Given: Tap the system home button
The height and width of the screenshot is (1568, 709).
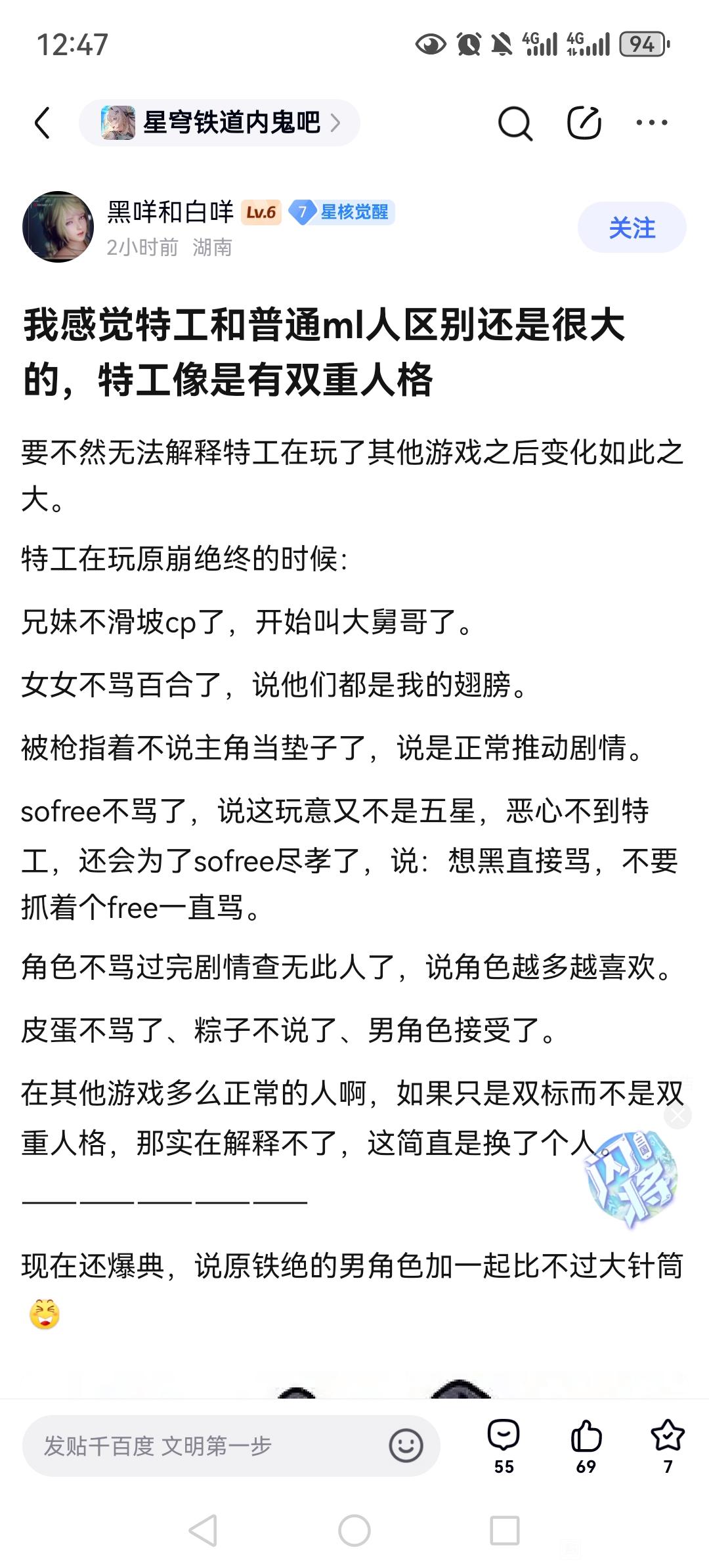Looking at the screenshot, I should 354,1531.
